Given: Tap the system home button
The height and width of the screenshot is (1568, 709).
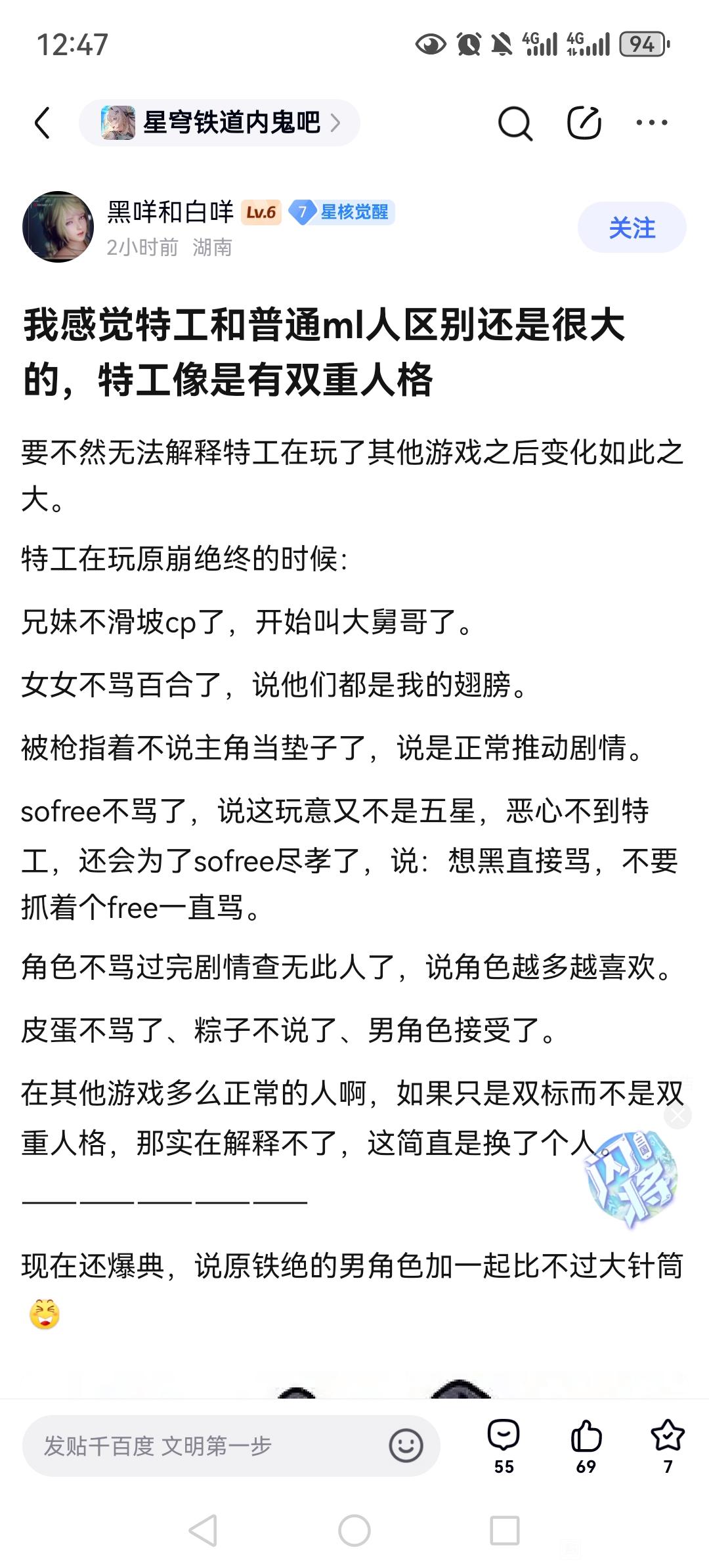Looking at the screenshot, I should 354,1531.
